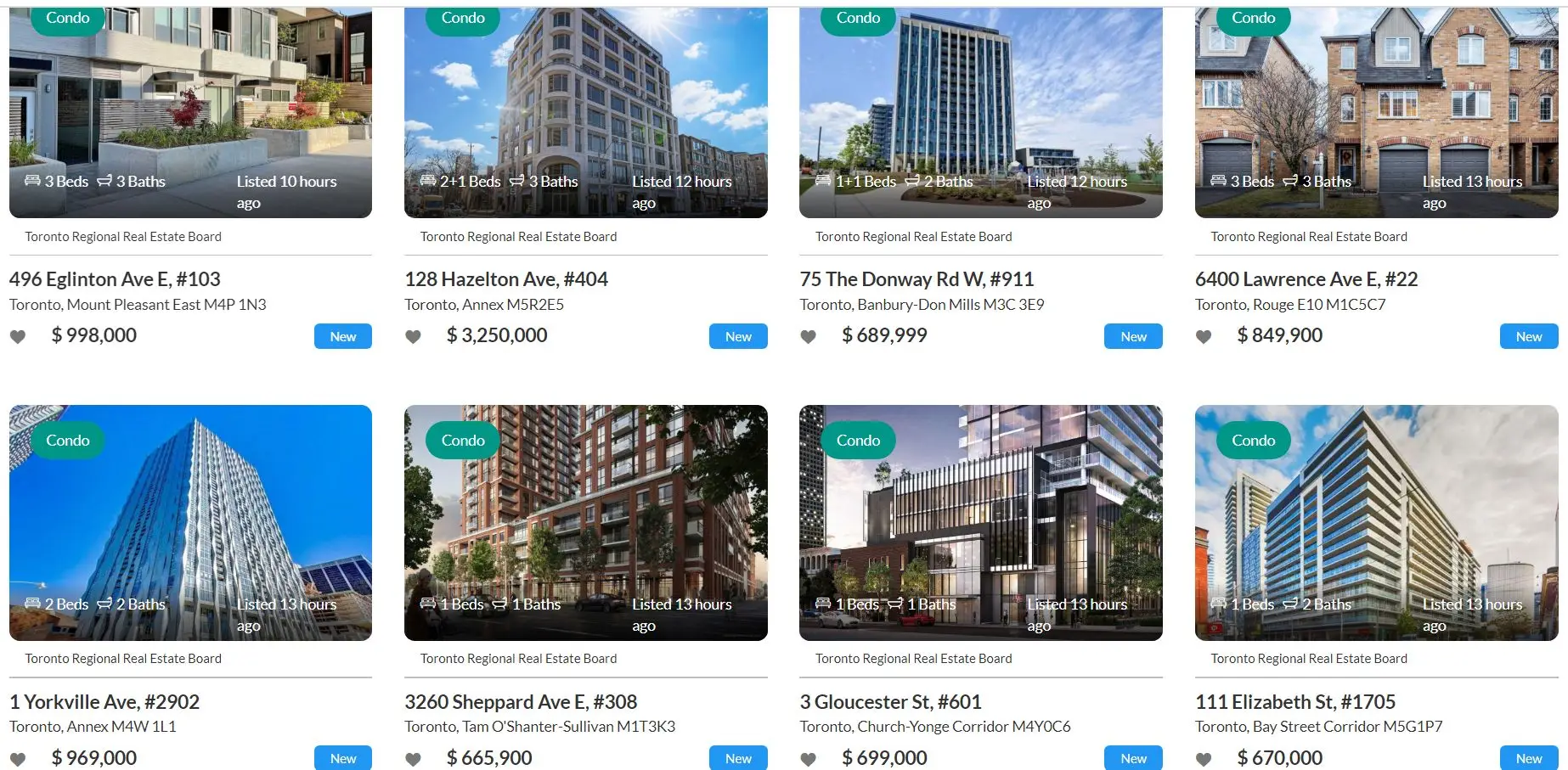Viewport: 1568px width, 770px height.
Task: Tap heart icon for 128 Hazelton Ave
Action: pos(413,337)
